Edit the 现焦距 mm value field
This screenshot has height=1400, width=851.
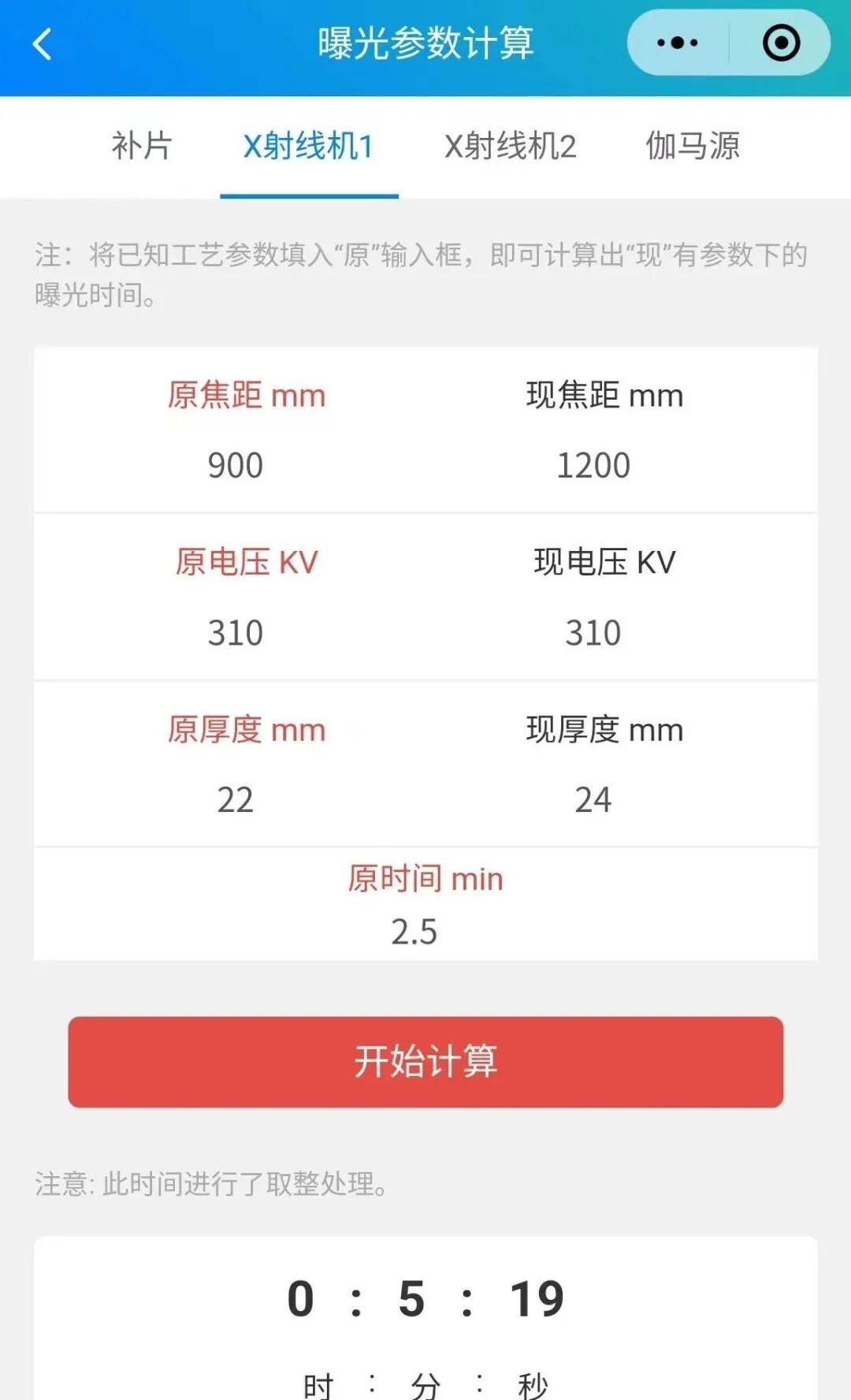[593, 465]
